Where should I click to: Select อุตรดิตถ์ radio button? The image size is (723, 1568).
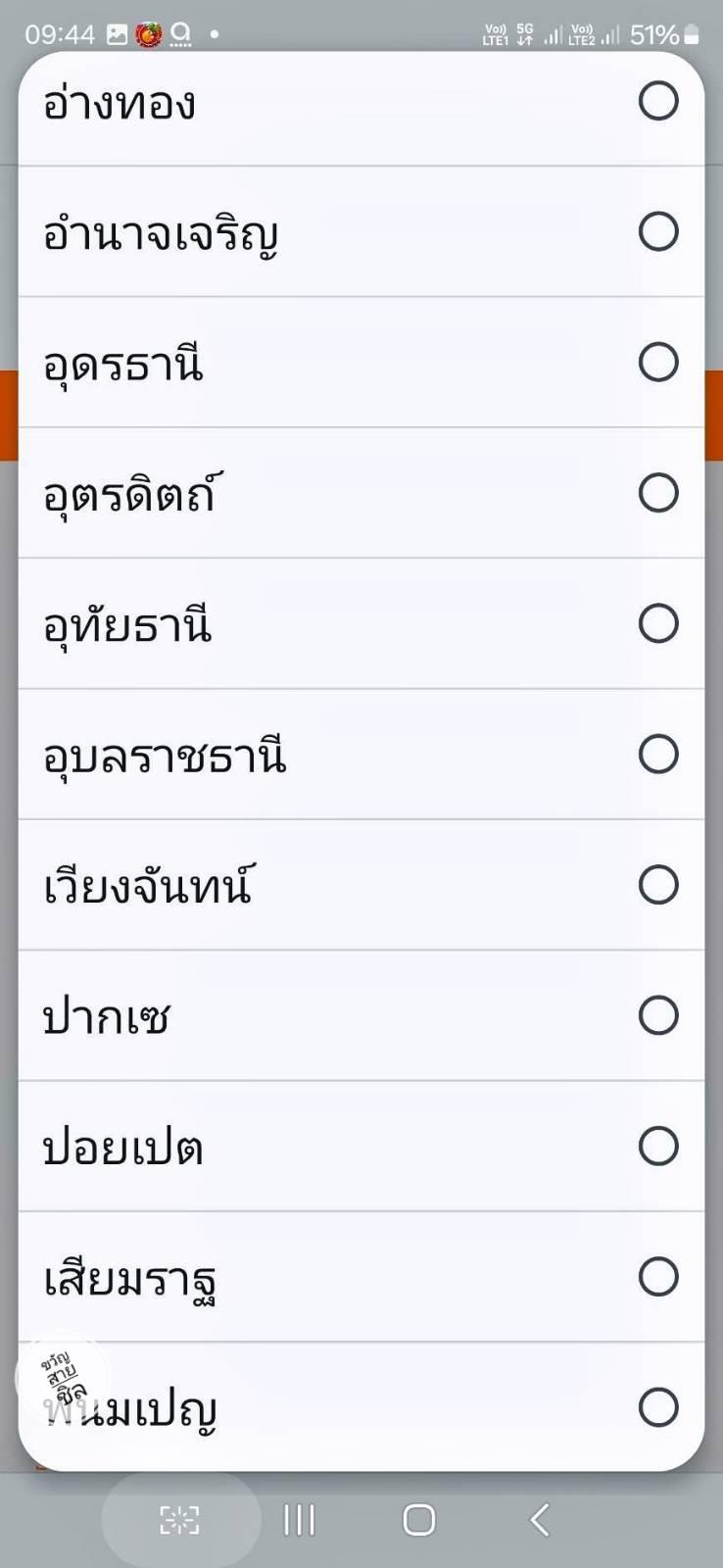tap(658, 493)
